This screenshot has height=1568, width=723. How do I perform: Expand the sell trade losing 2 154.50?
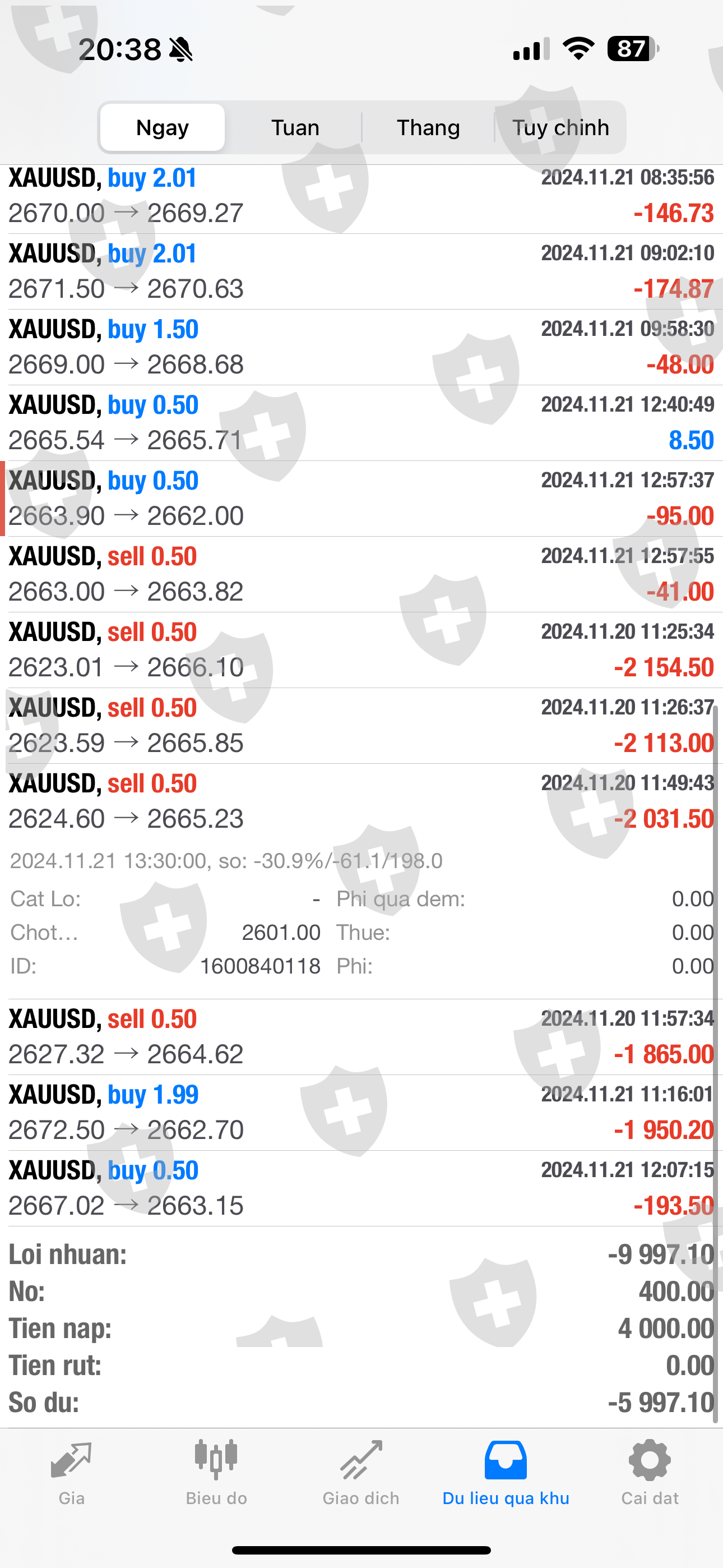(361, 650)
